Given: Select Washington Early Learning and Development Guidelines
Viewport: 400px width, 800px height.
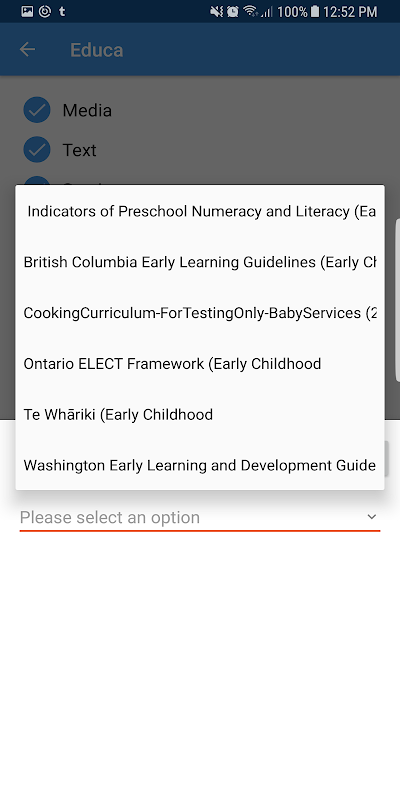Looking at the screenshot, I should tap(200, 465).
